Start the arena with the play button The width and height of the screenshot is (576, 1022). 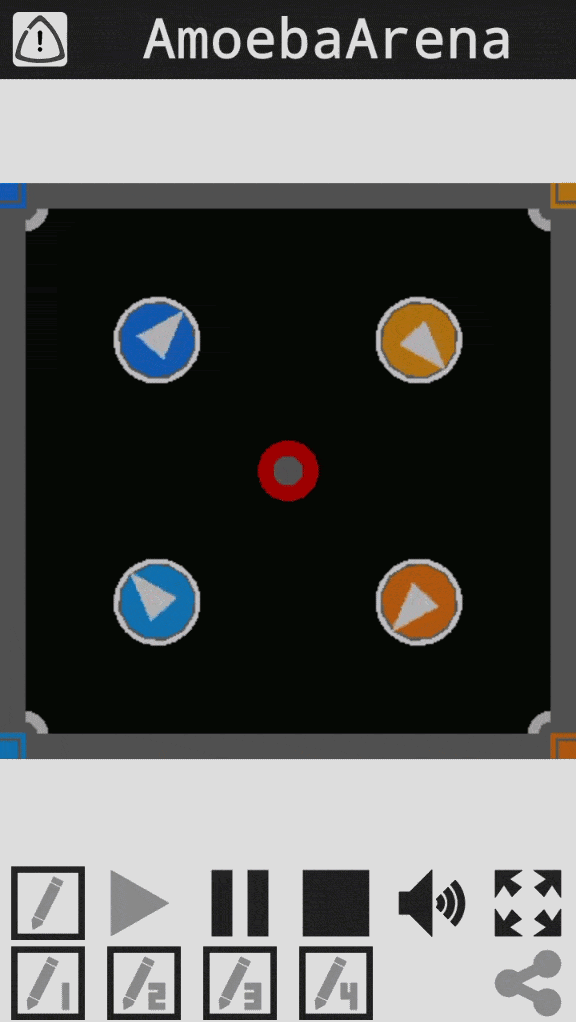pos(139,903)
